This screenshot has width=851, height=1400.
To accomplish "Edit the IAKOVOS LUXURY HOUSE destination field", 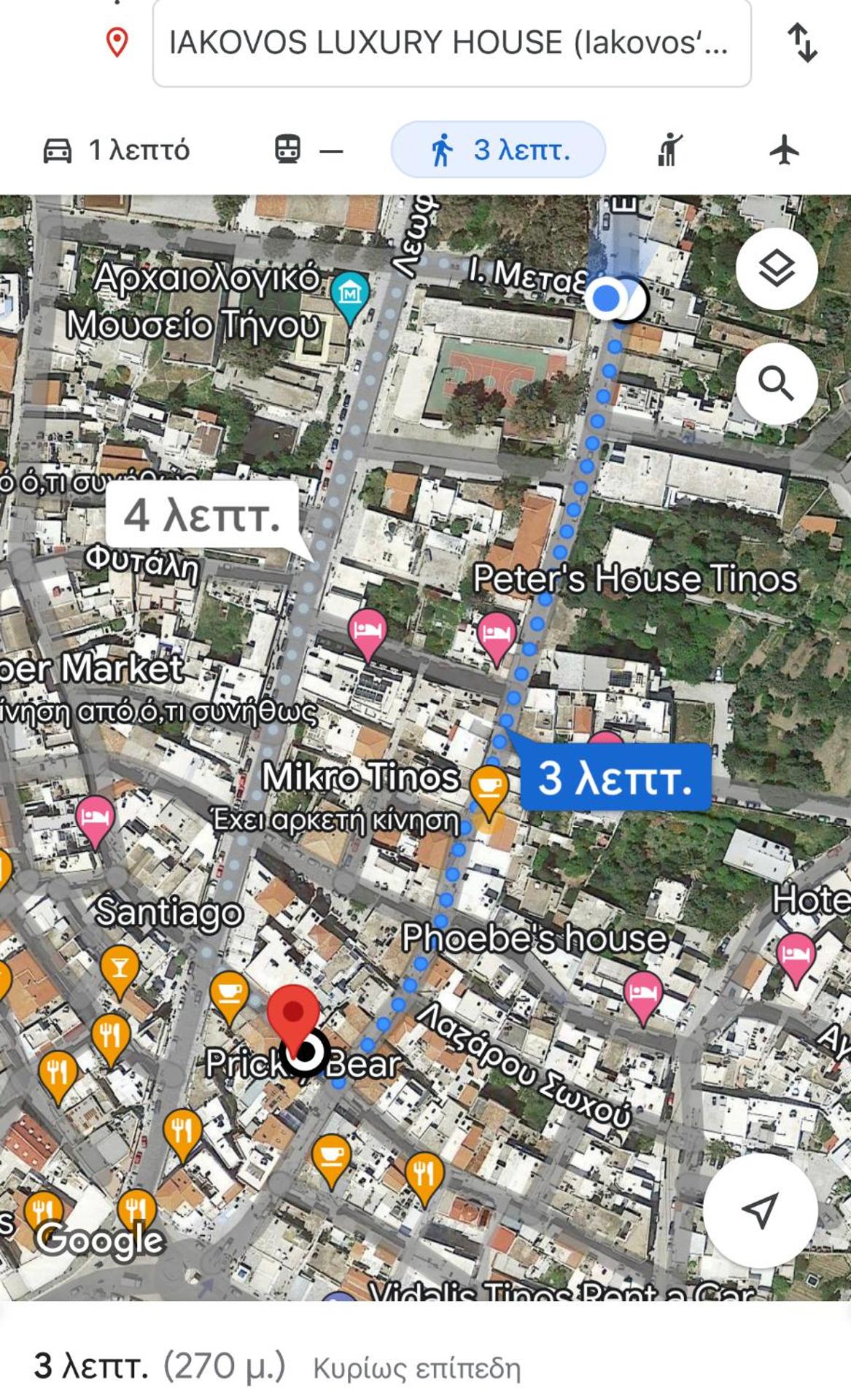I will (451, 44).
